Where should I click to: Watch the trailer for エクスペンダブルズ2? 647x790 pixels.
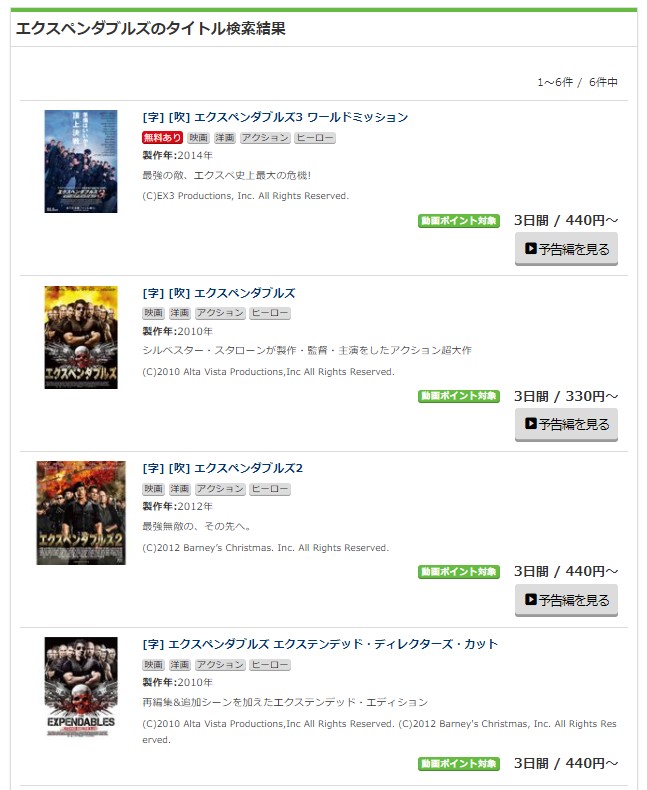tap(566, 600)
